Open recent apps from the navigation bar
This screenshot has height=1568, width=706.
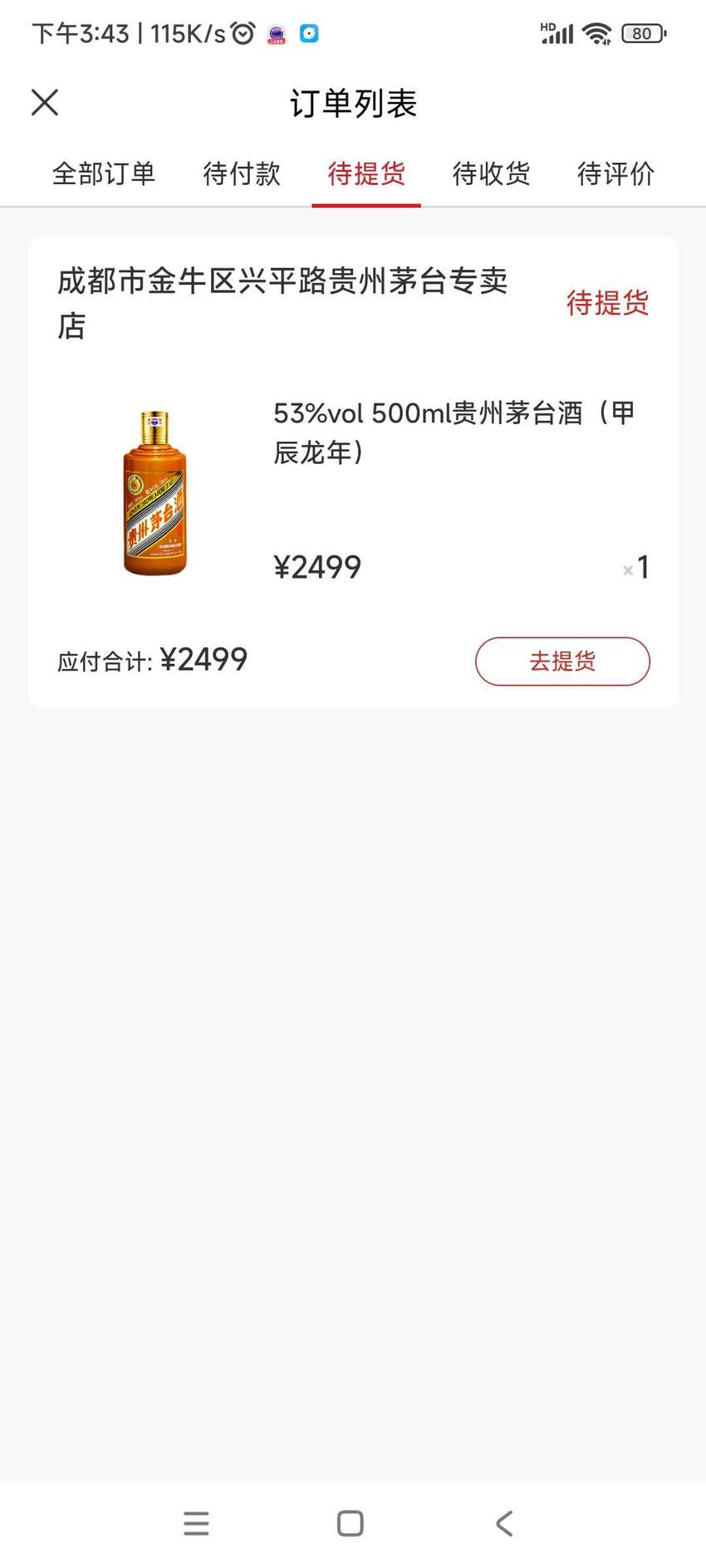196,1523
